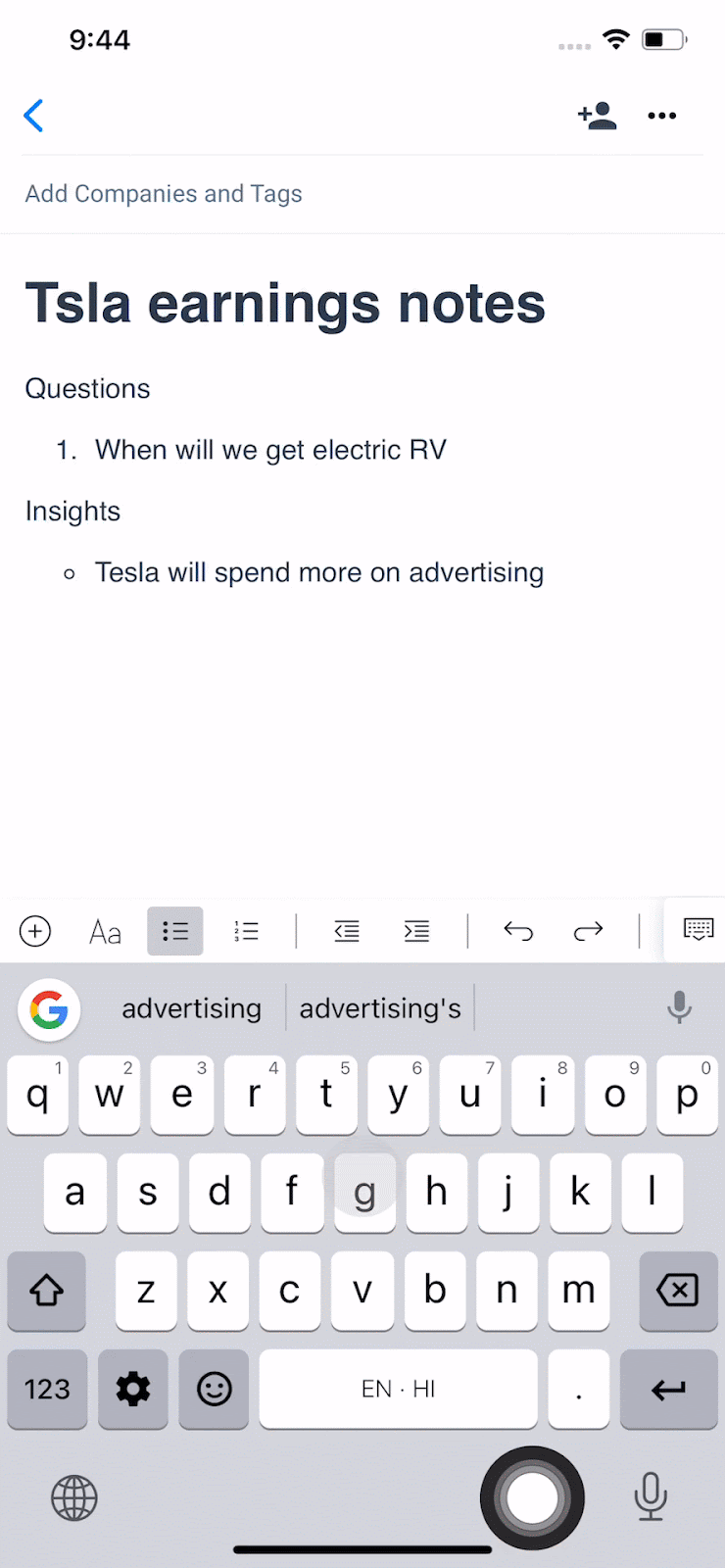Open the emoji keyboard

click(215, 1389)
